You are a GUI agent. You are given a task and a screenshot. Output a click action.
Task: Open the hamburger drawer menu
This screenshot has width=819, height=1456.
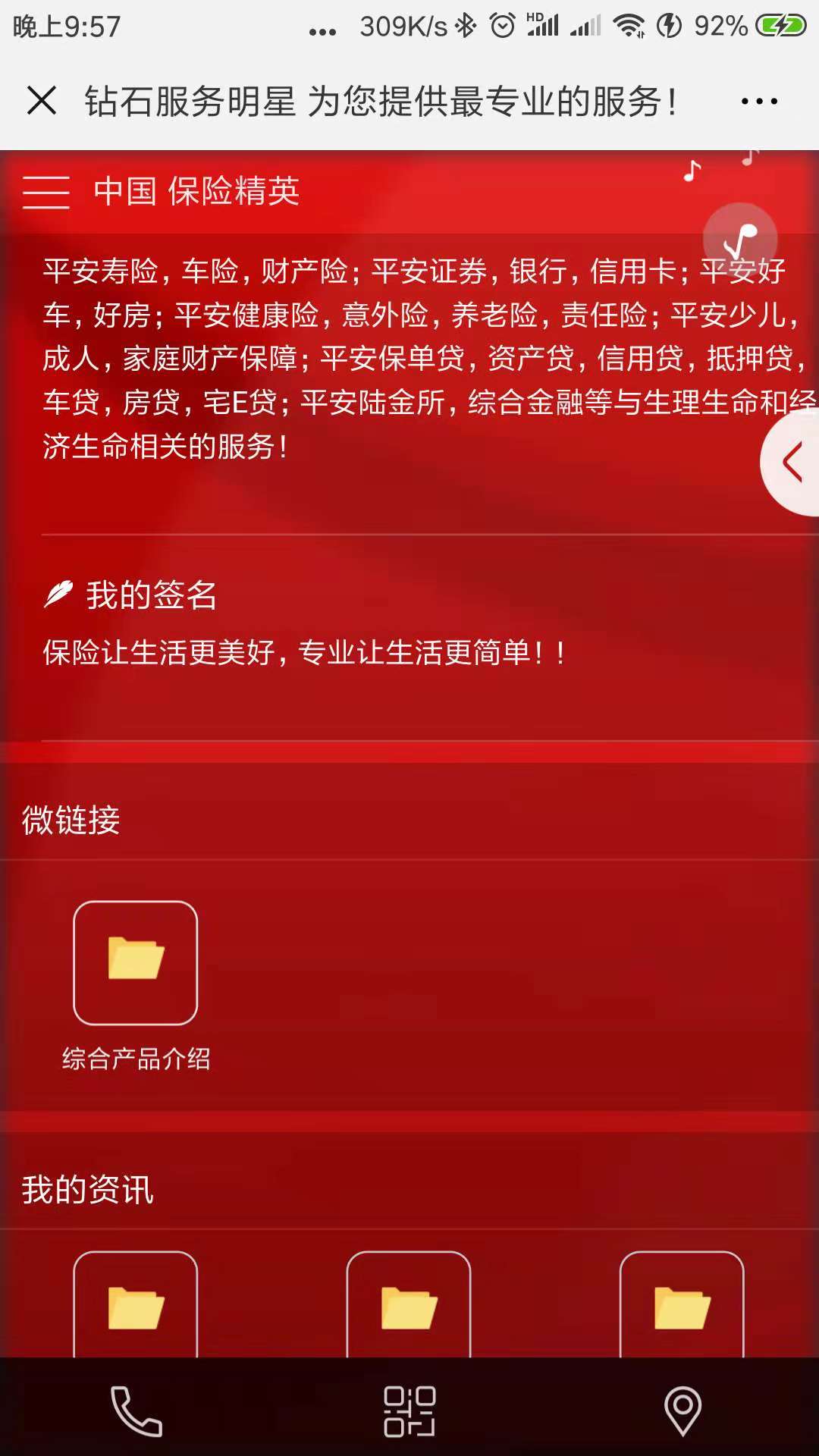click(45, 192)
